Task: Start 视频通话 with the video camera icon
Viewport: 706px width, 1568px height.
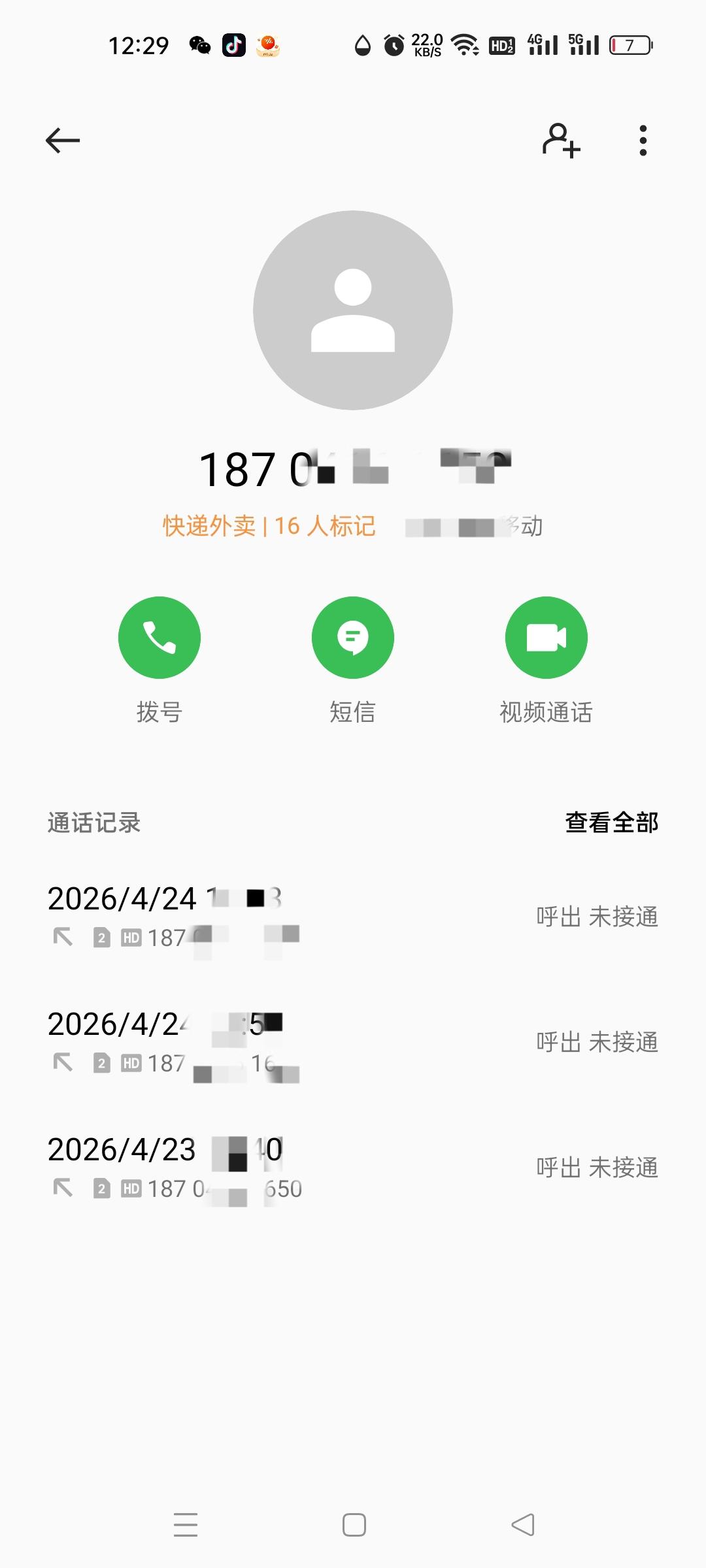Action: [x=546, y=637]
